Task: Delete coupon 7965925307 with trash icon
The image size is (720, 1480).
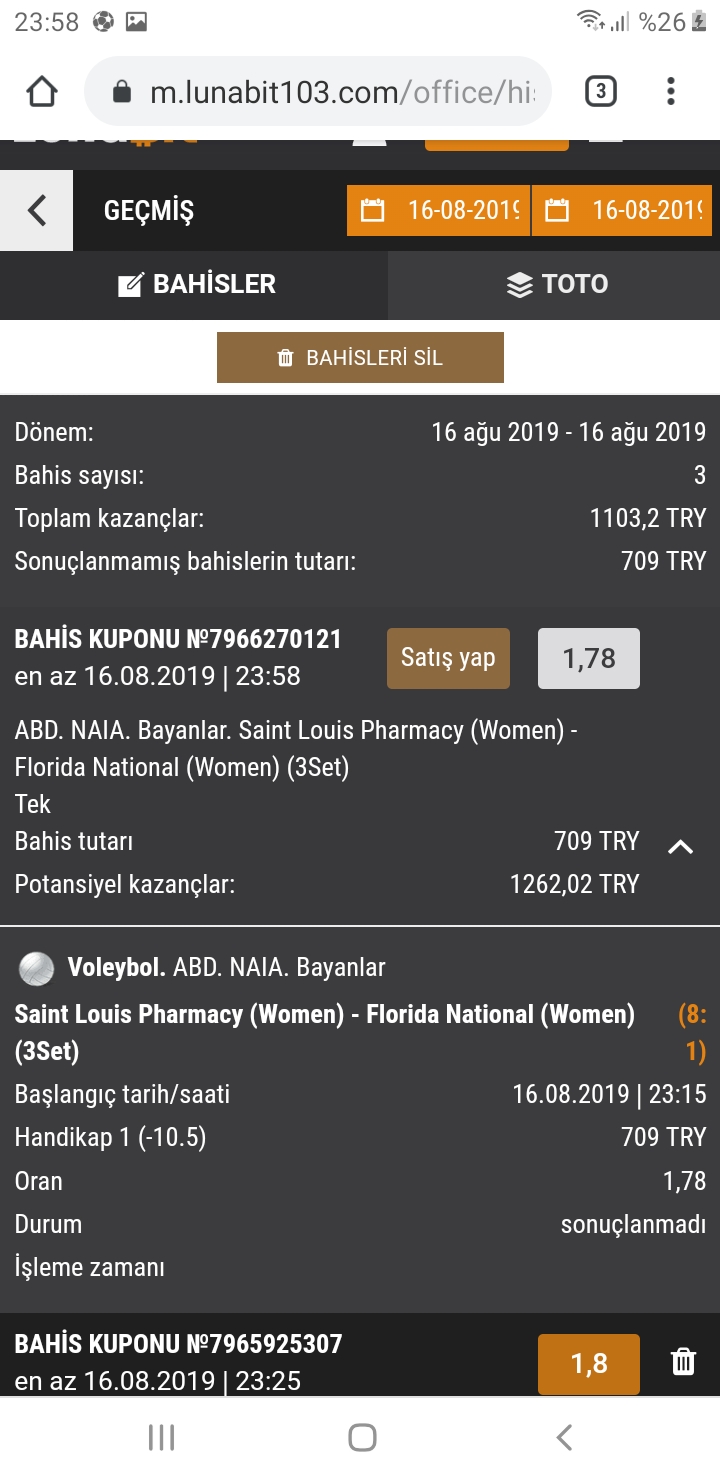Action: point(683,1362)
